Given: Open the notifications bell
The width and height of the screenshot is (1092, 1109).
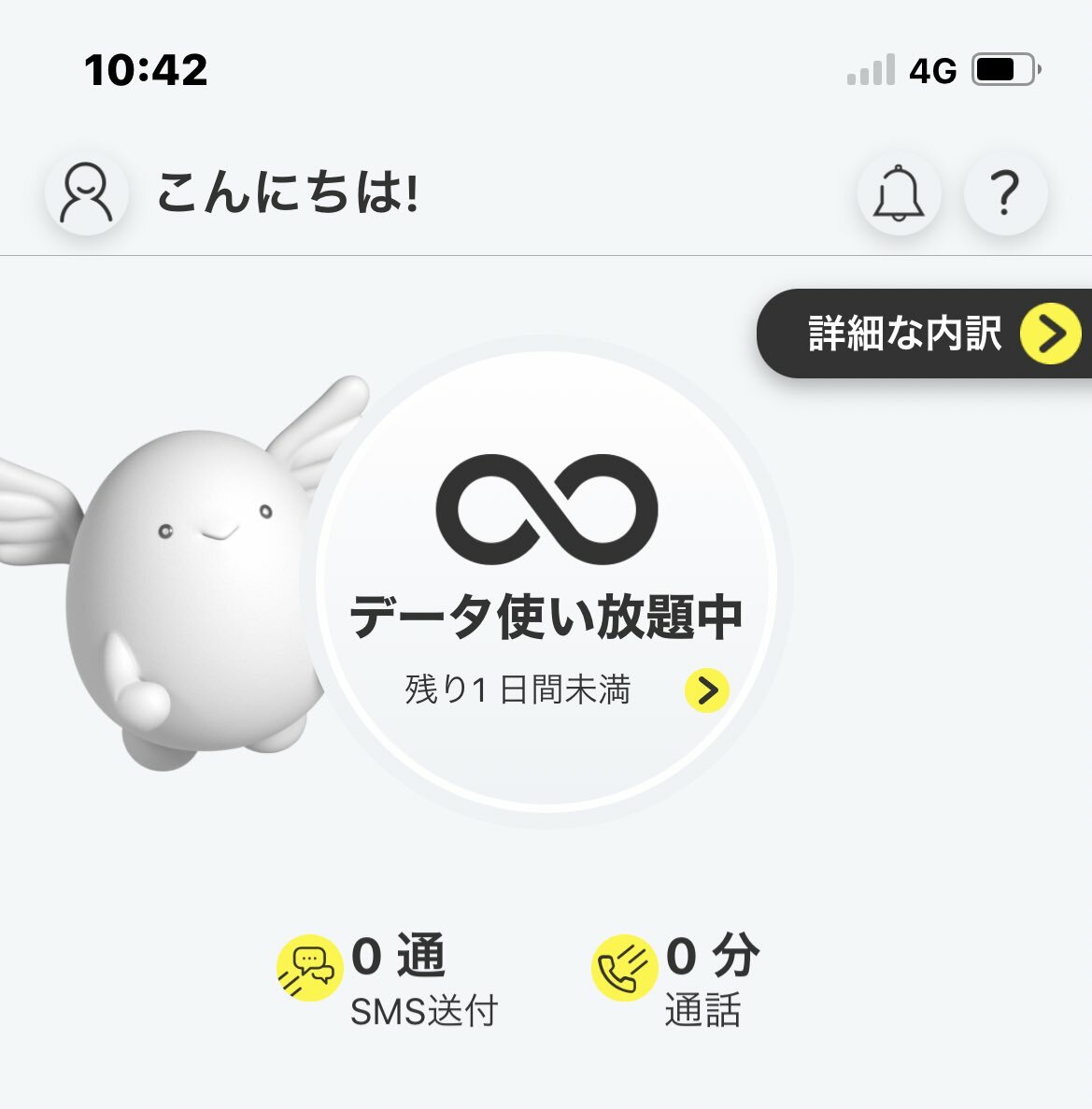Looking at the screenshot, I should (x=898, y=193).
